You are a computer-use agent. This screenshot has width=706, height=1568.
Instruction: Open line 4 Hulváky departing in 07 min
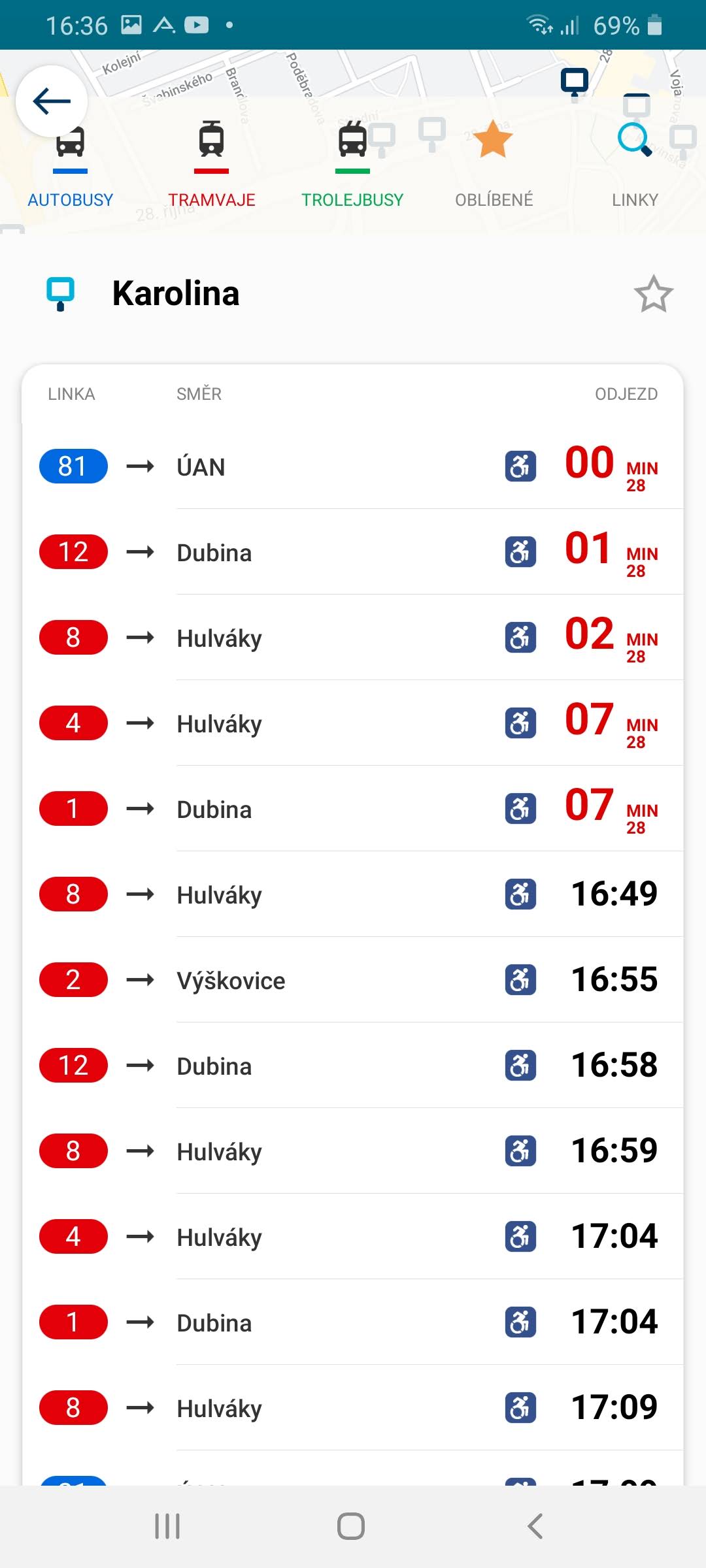tap(353, 723)
